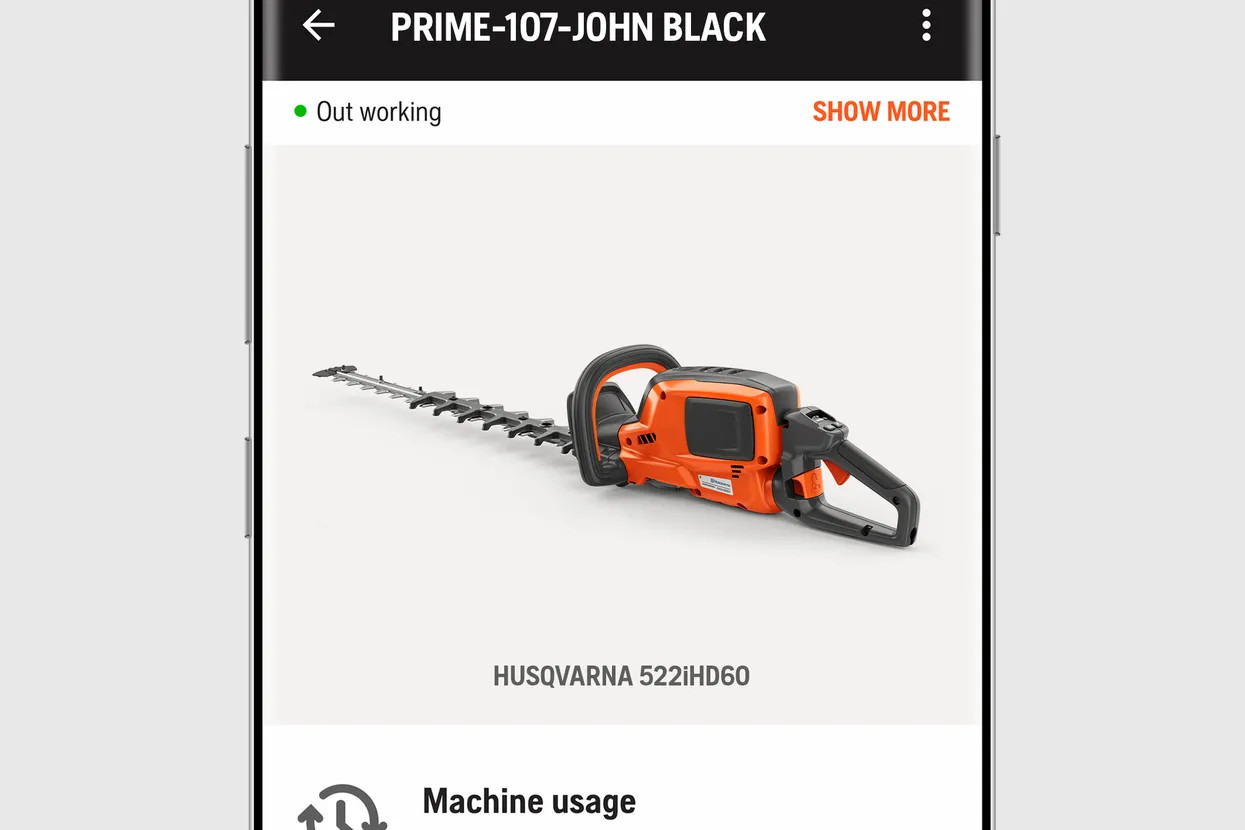Open the Machine usage section
This screenshot has width=1245, height=830.
(x=529, y=802)
